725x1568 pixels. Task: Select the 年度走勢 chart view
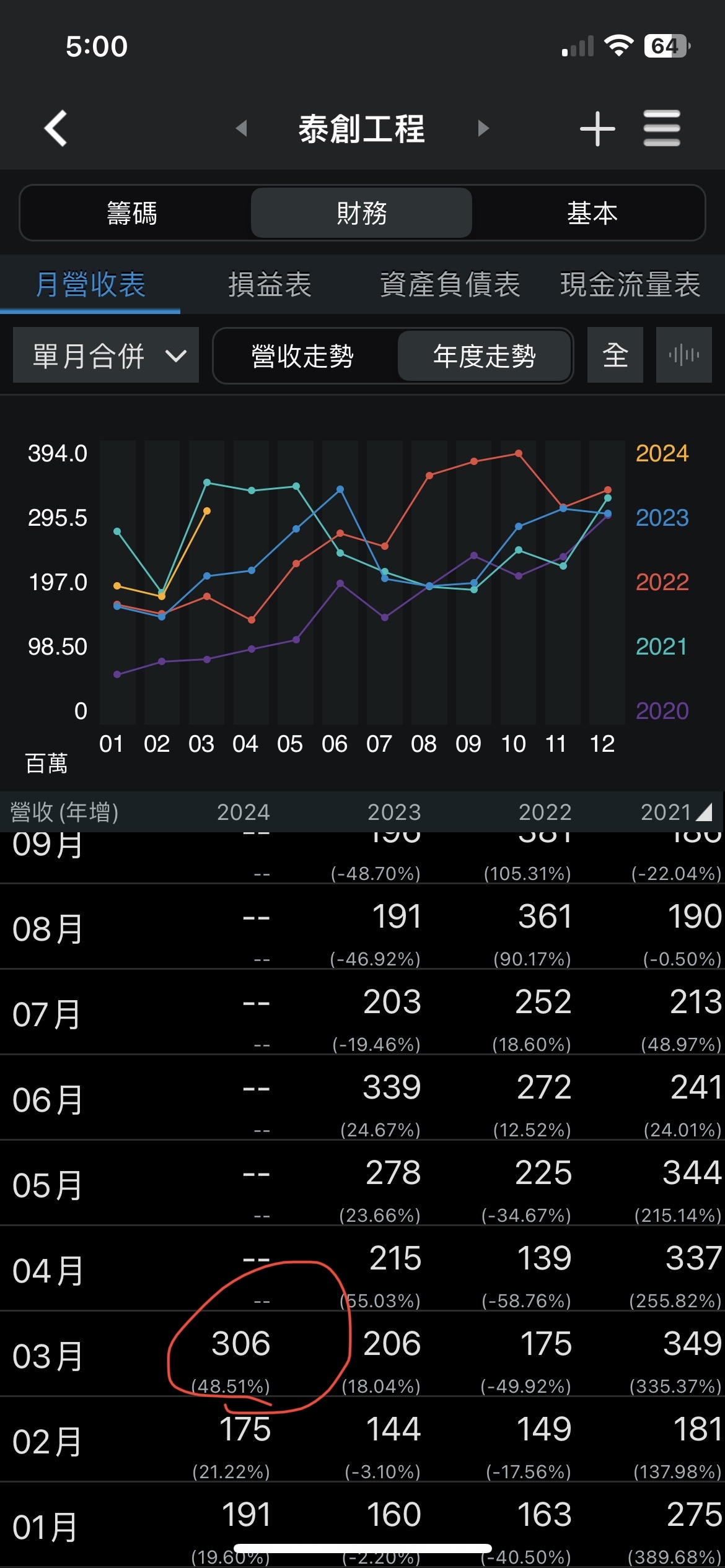[x=484, y=356]
